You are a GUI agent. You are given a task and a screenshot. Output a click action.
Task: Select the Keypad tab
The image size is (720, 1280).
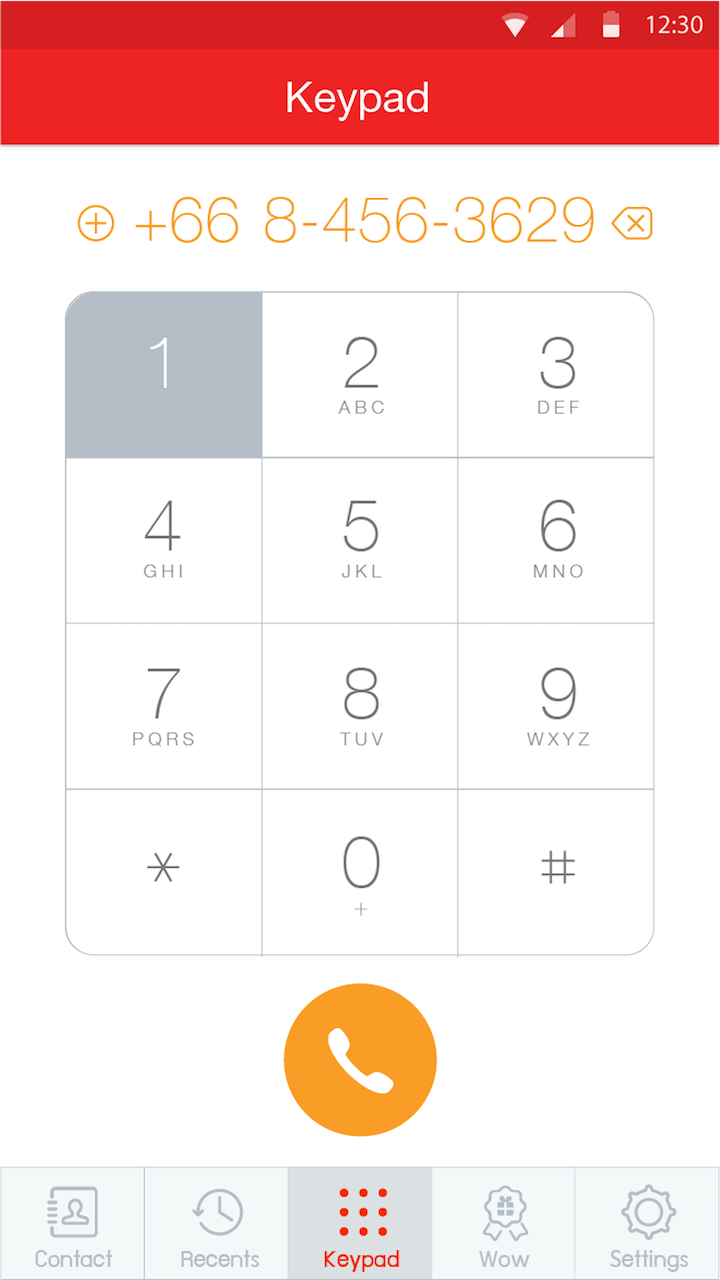pos(361,1225)
